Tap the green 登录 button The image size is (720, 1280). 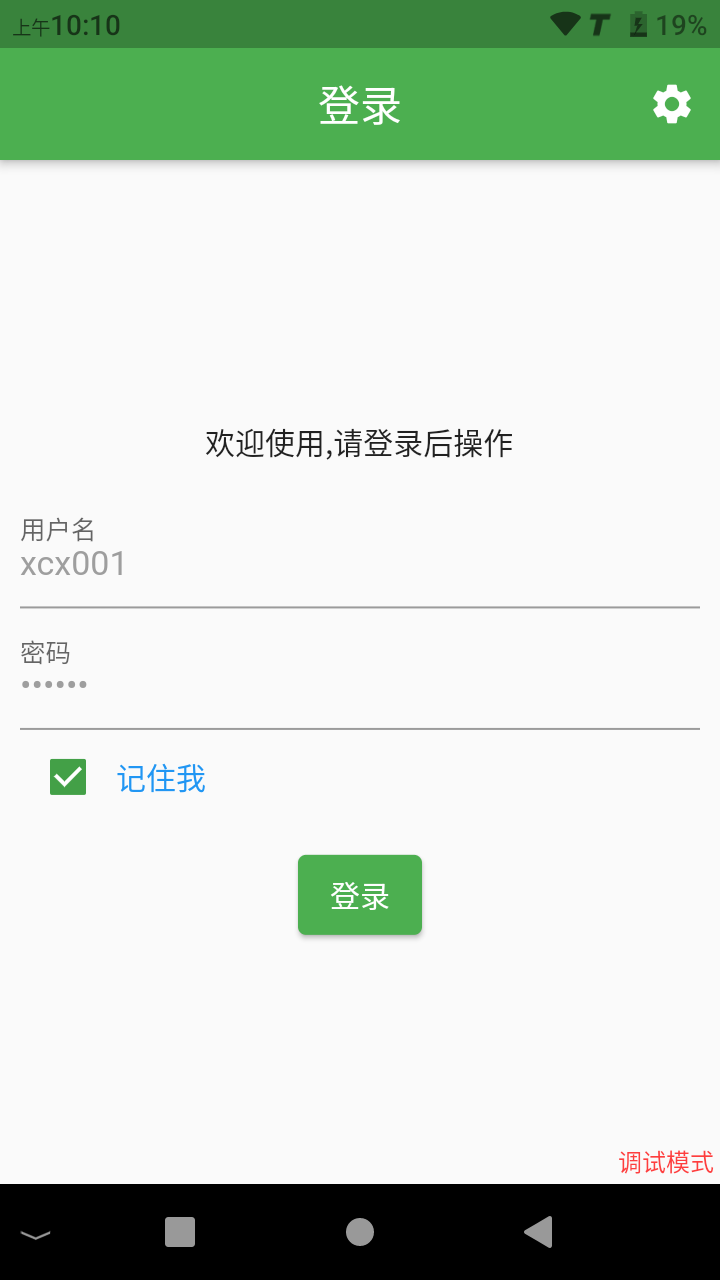point(360,895)
